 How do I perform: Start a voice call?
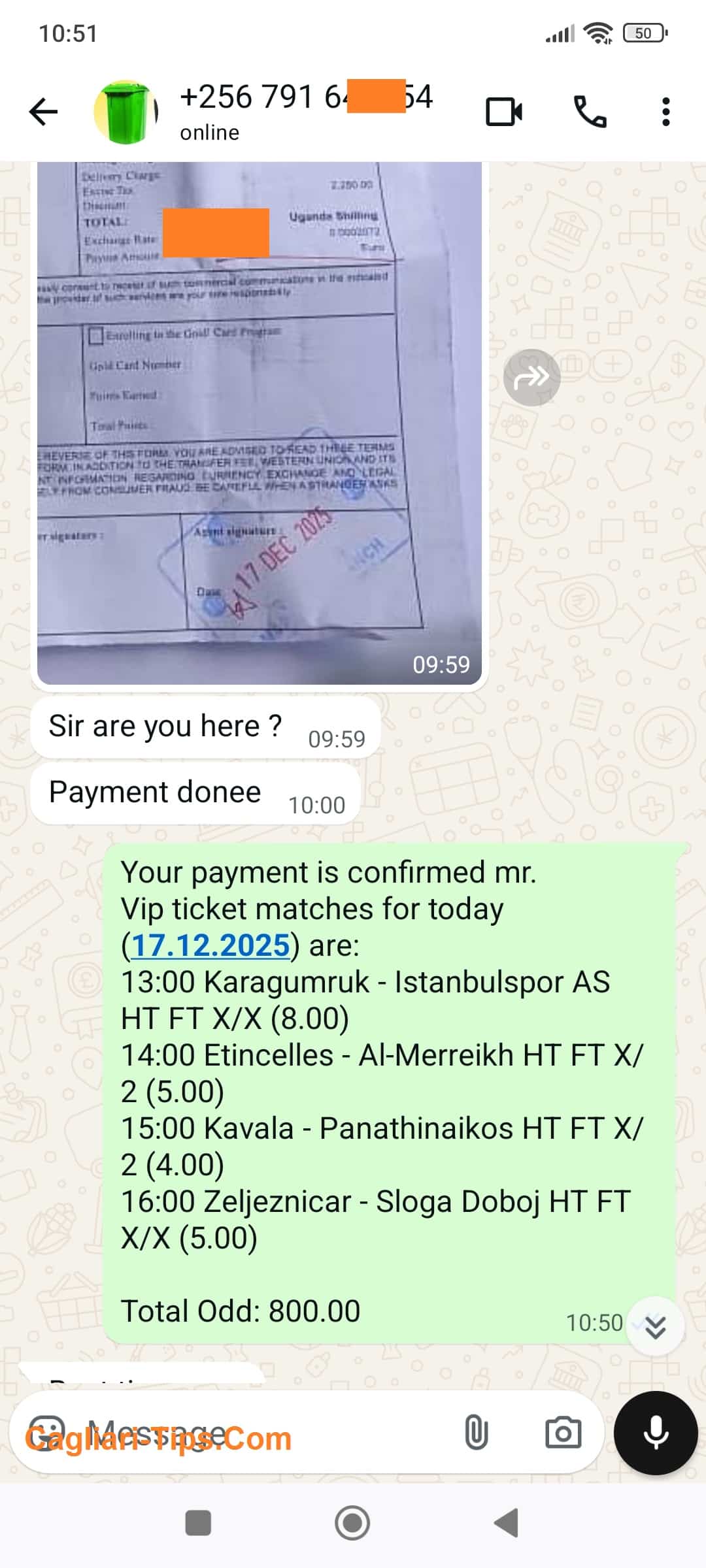(590, 112)
